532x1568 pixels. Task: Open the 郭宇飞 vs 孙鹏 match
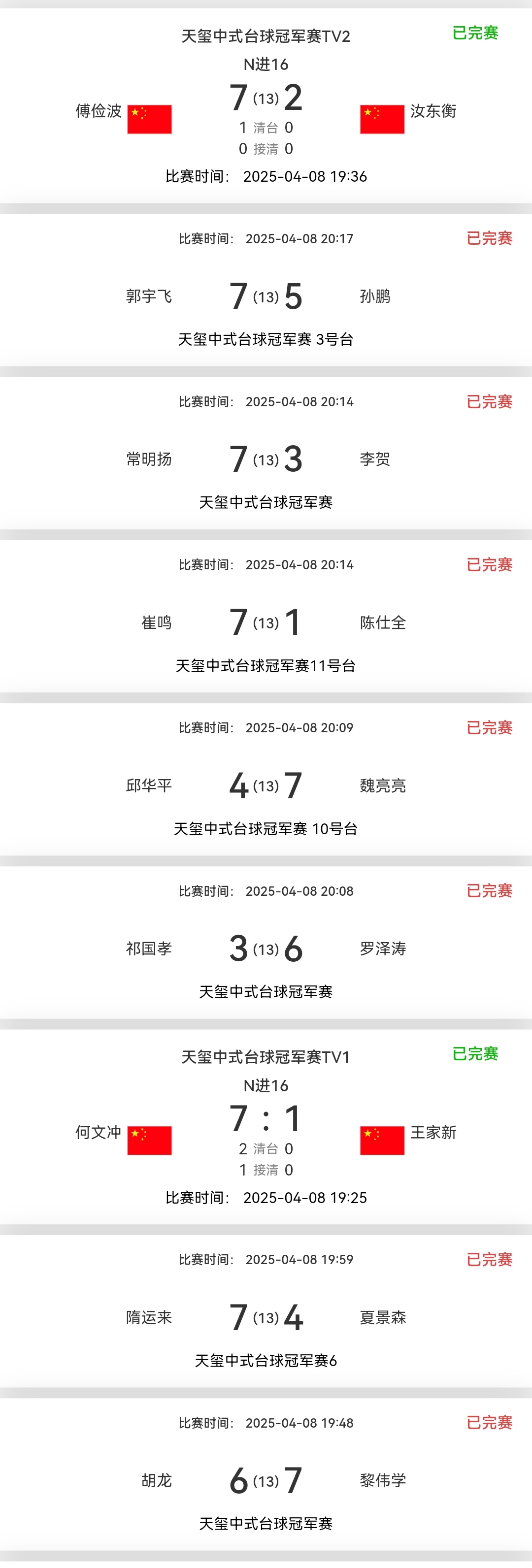(266, 296)
